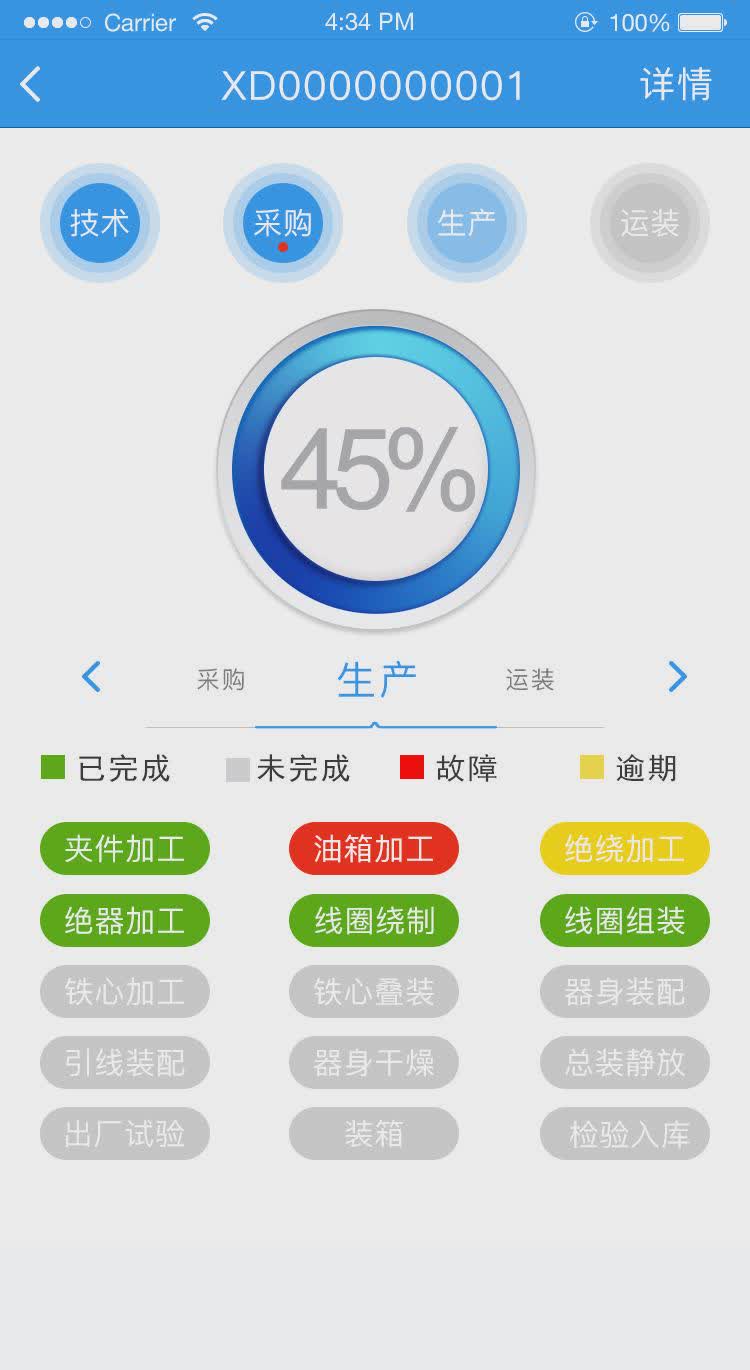Viewport: 750px width, 1370px height.
Task: Open the 线圈组装 process chip
Action: click(624, 920)
